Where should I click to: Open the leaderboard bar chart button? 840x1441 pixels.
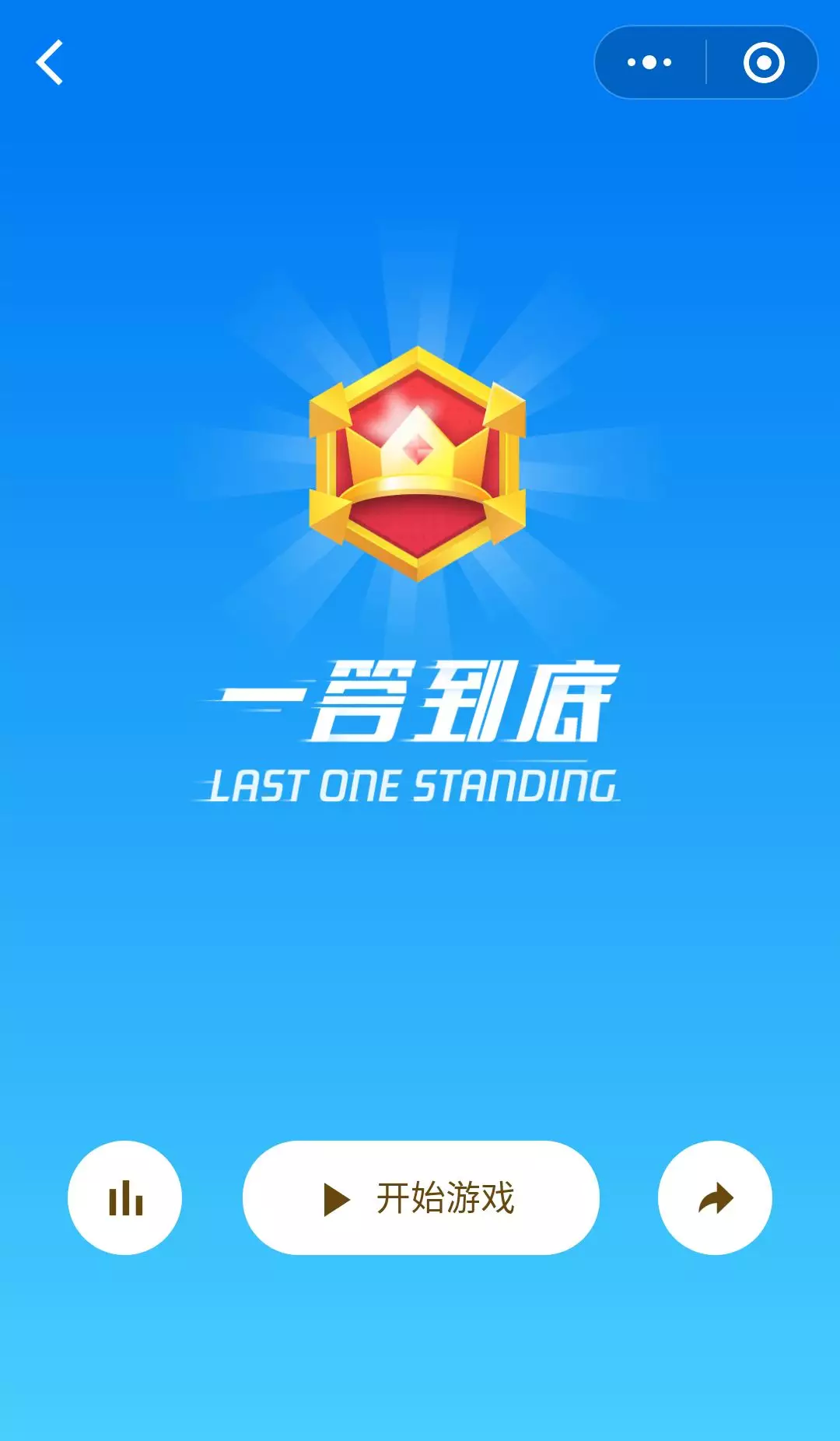(124, 1197)
